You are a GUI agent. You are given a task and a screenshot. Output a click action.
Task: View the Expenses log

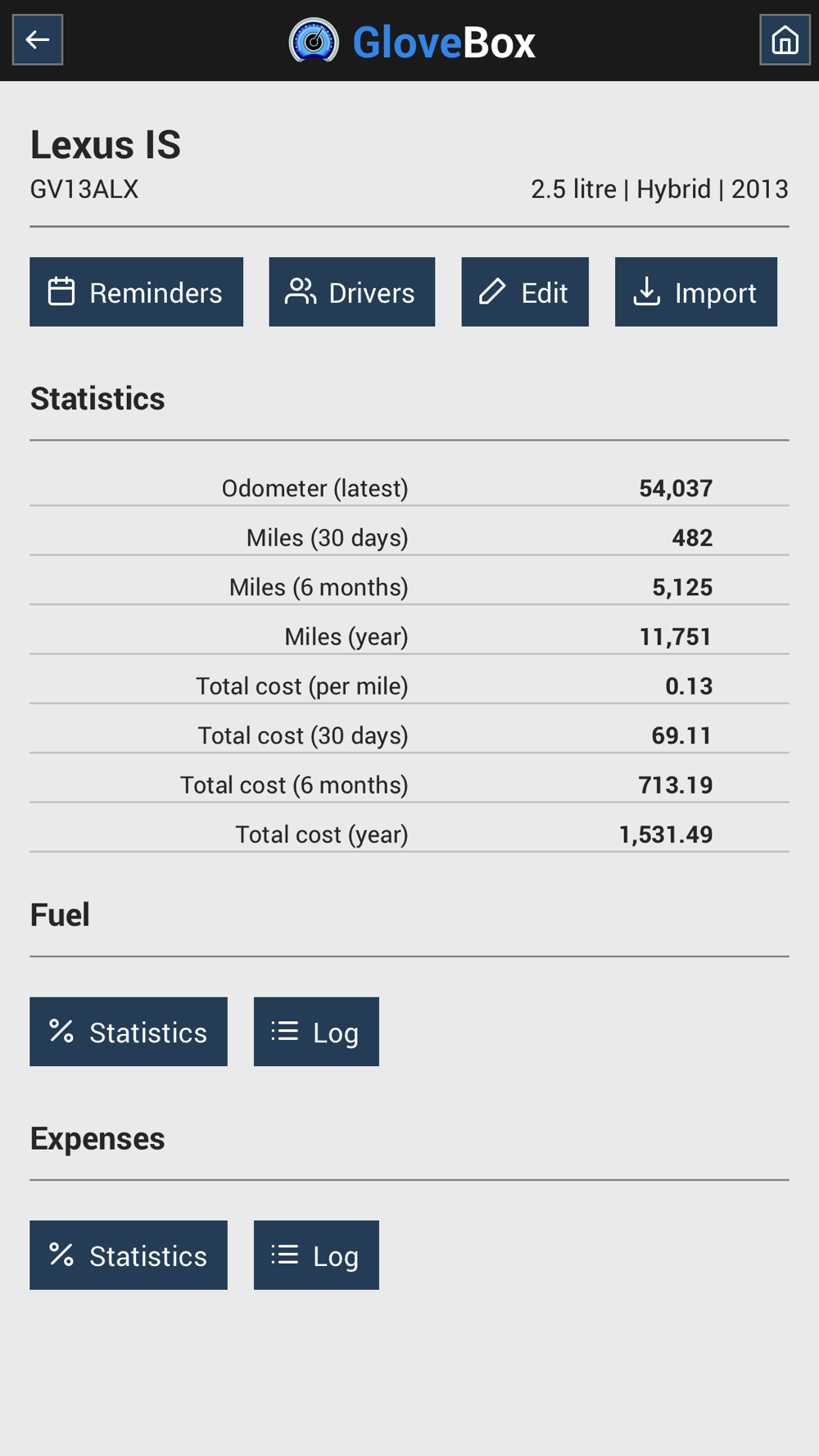point(316,1255)
